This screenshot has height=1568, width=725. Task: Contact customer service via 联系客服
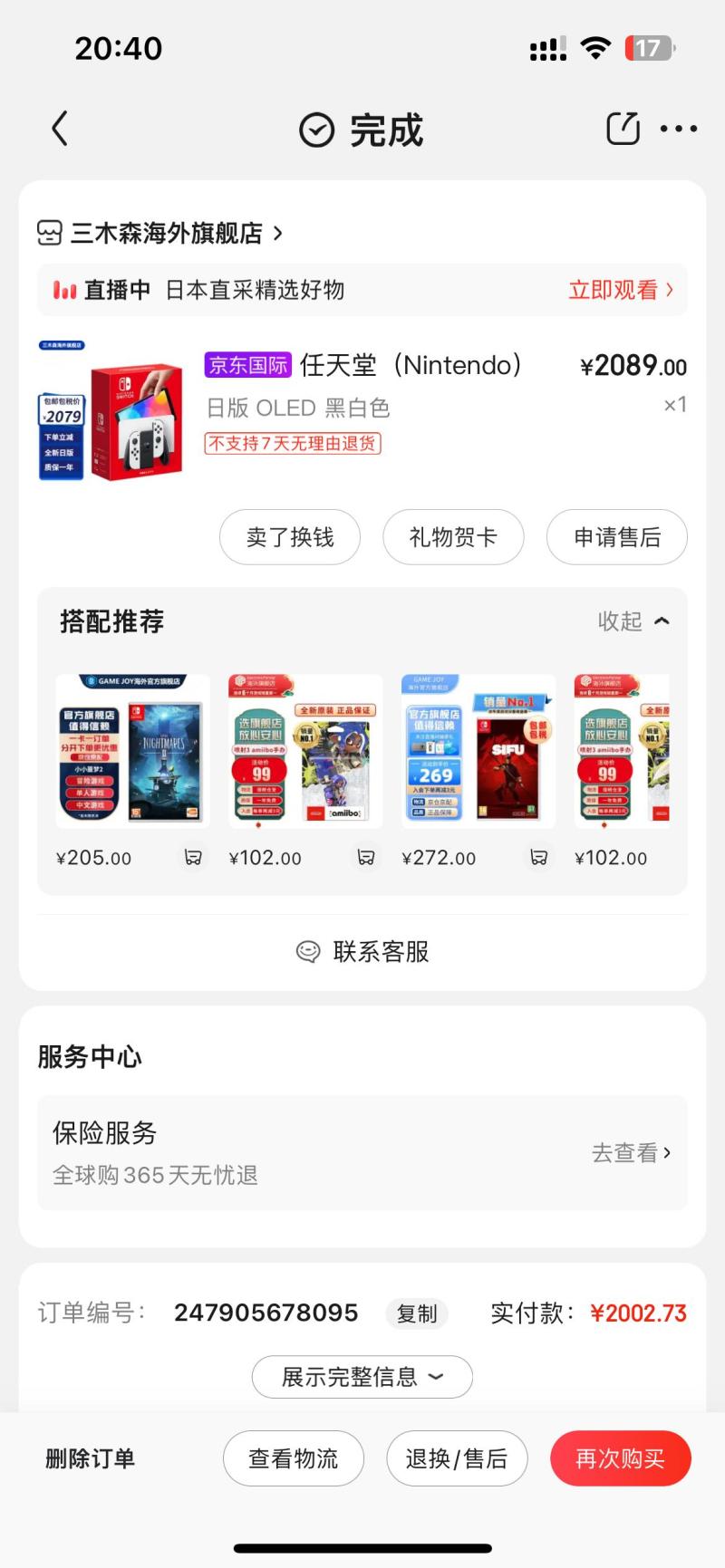point(362,951)
